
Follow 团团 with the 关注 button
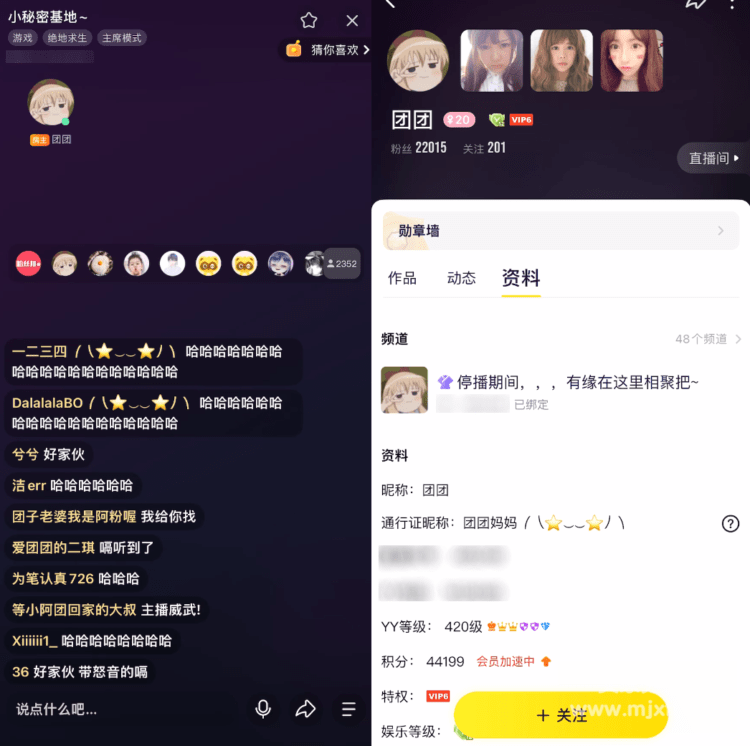[560, 715]
